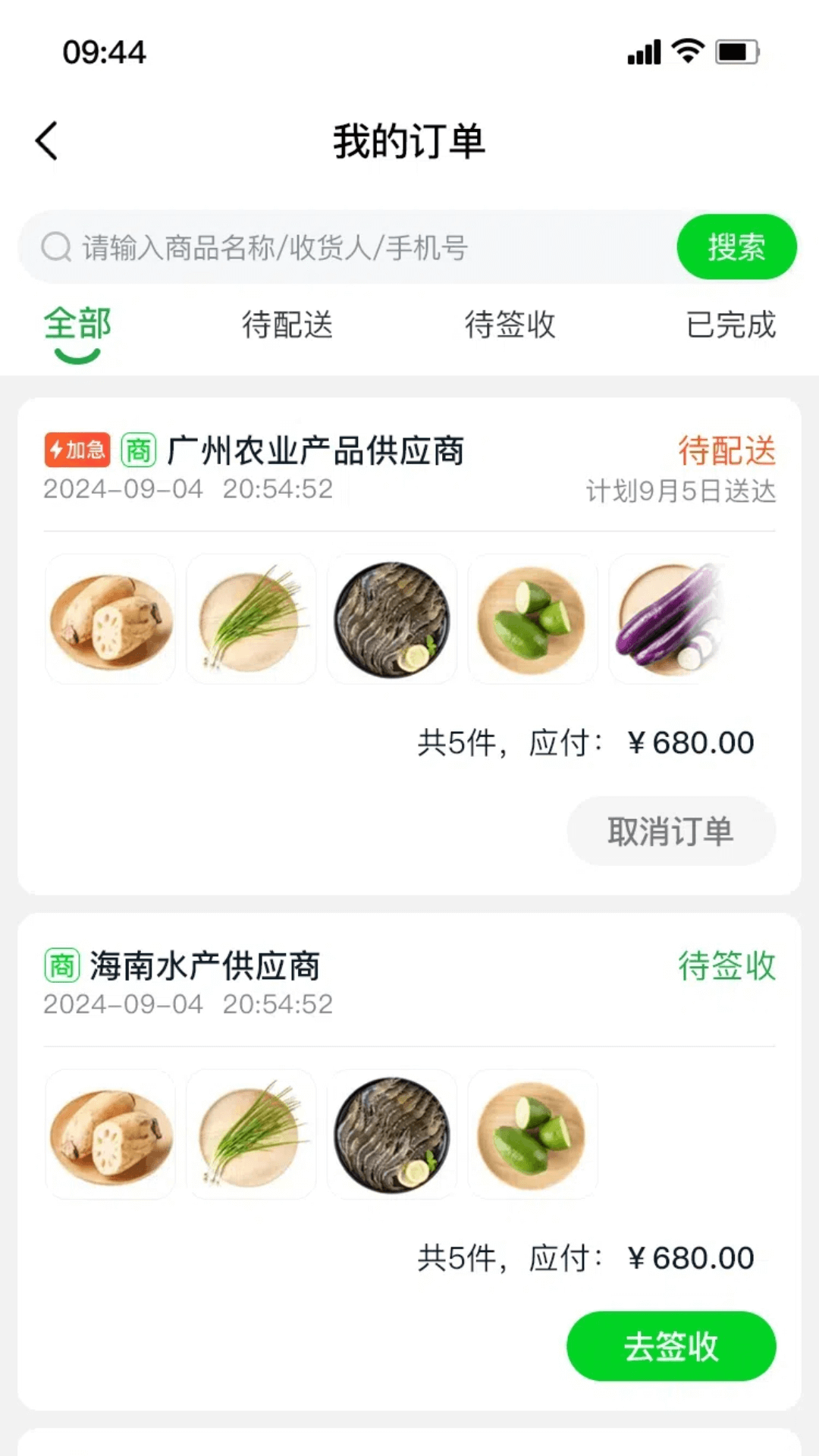Viewport: 819px width, 1456px height.
Task: Tap the lotus root product image
Action: click(x=110, y=618)
